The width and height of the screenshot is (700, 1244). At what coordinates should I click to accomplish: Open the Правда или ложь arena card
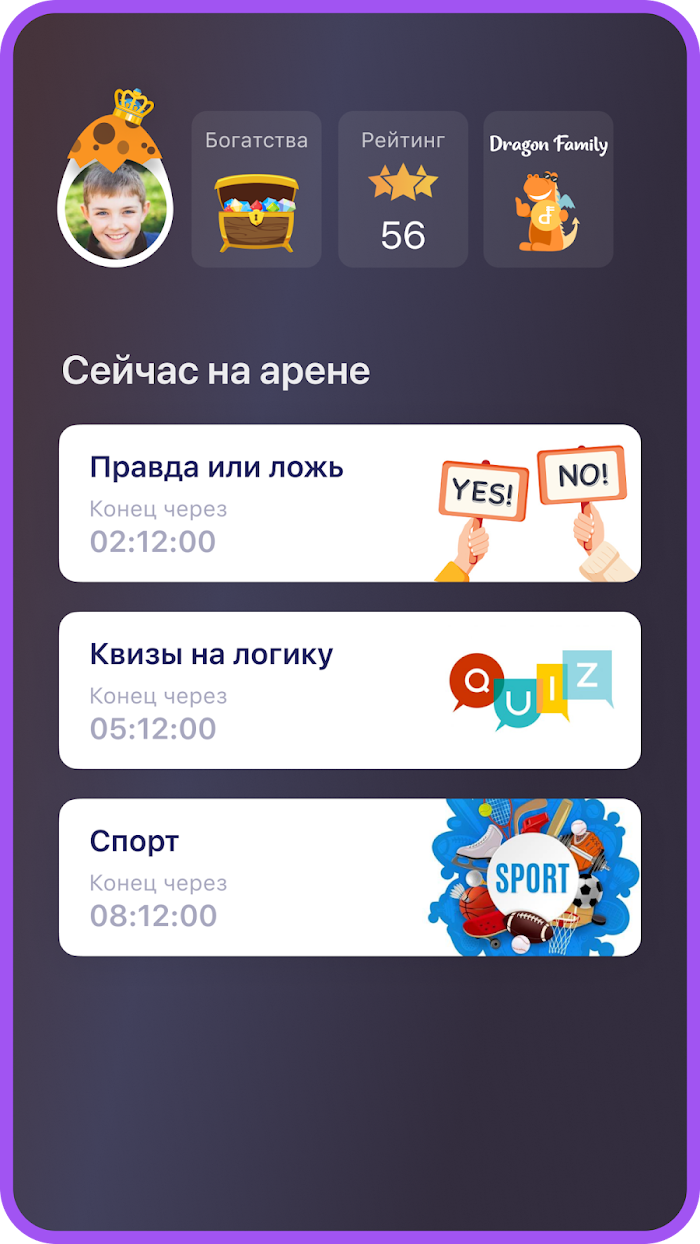coord(350,503)
